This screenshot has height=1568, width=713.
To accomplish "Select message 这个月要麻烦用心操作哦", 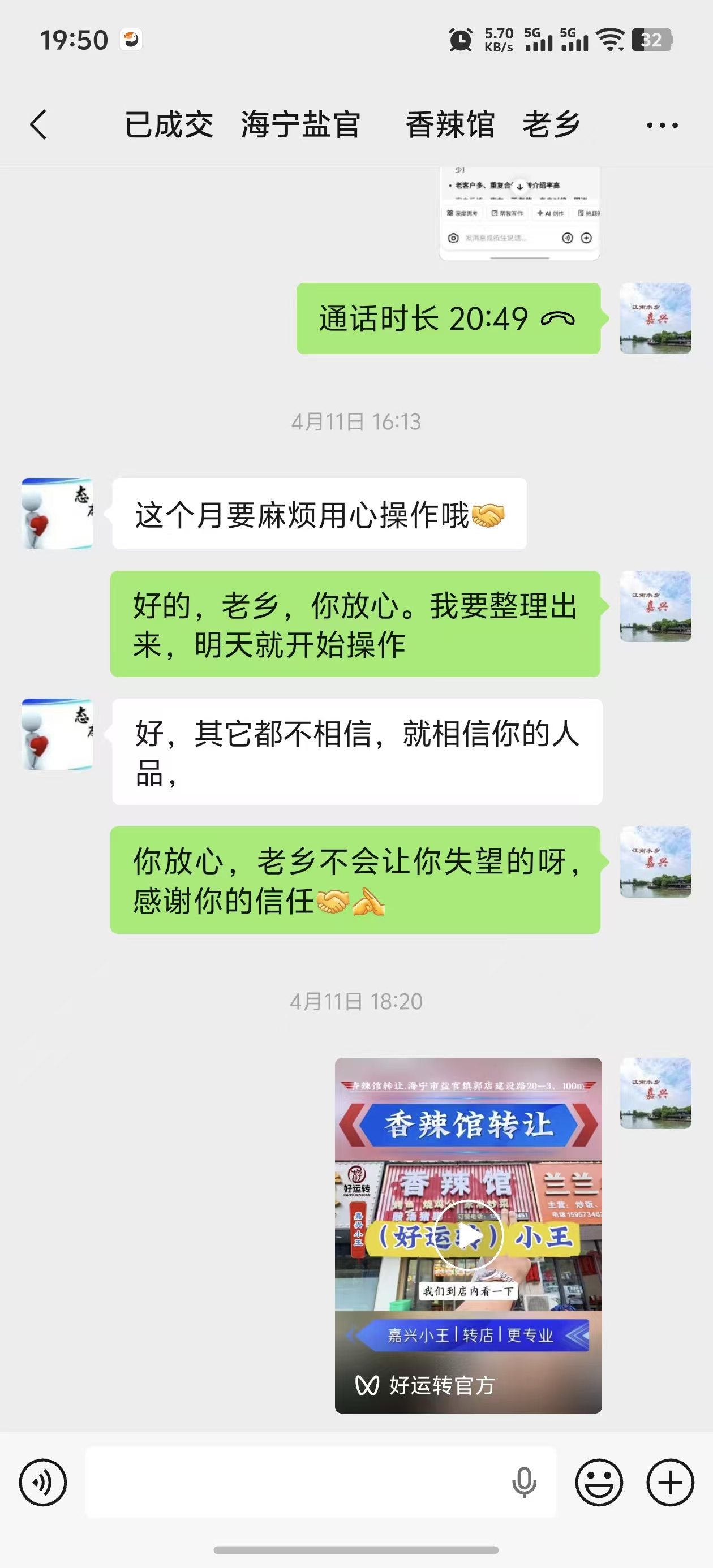I will (317, 513).
